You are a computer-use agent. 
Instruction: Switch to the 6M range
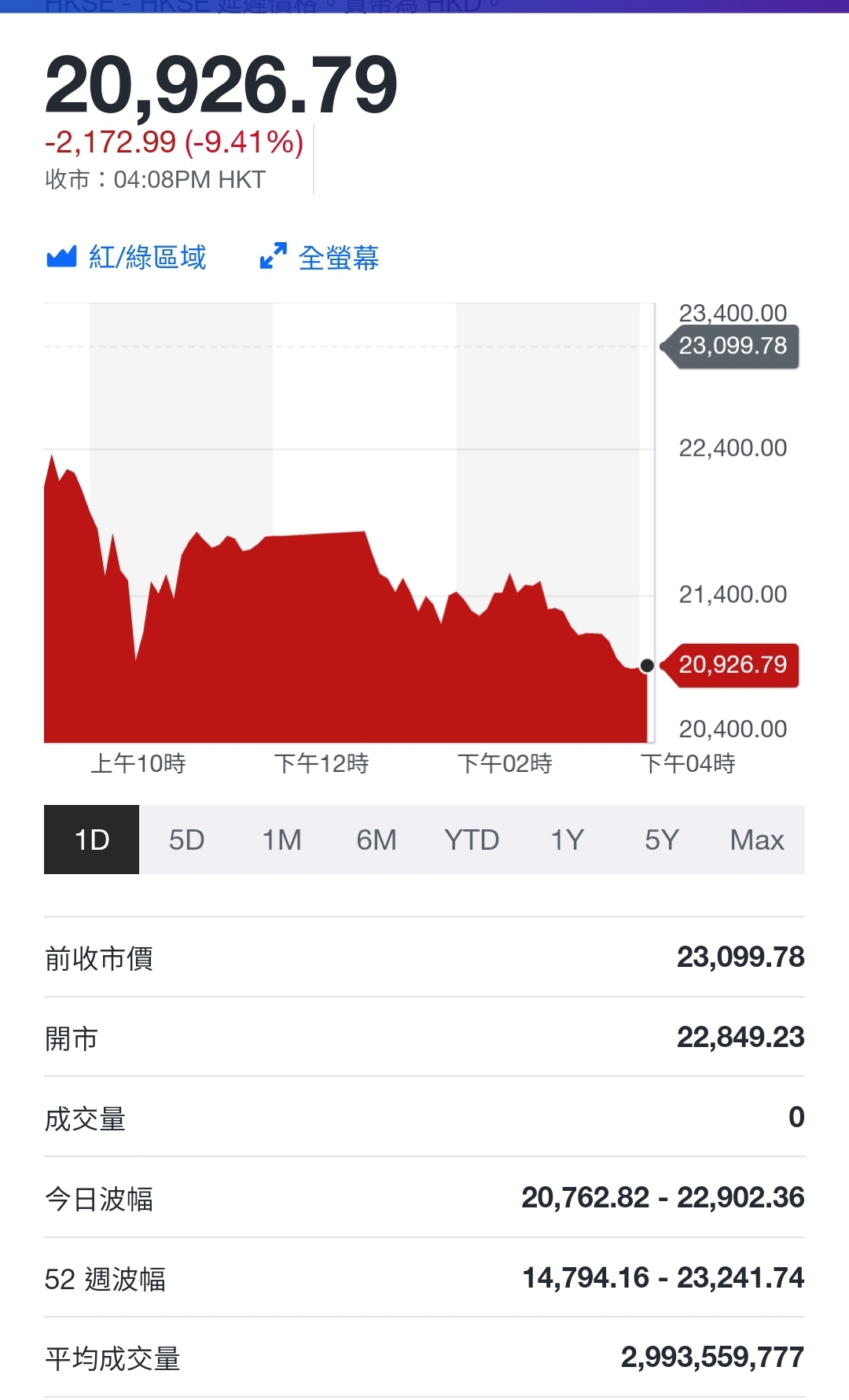click(377, 840)
